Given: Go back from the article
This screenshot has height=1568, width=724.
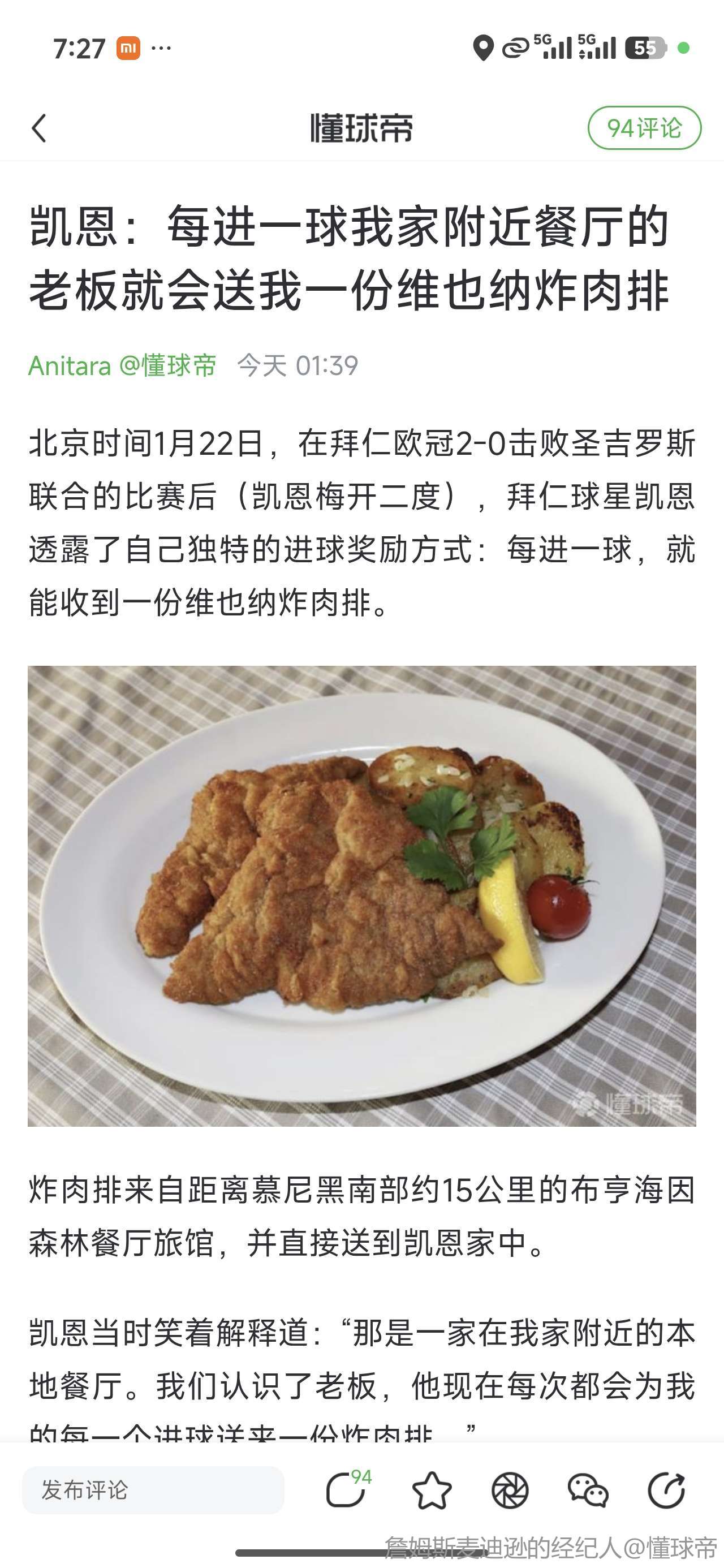Looking at the screenshot, I should click(39, 128).
